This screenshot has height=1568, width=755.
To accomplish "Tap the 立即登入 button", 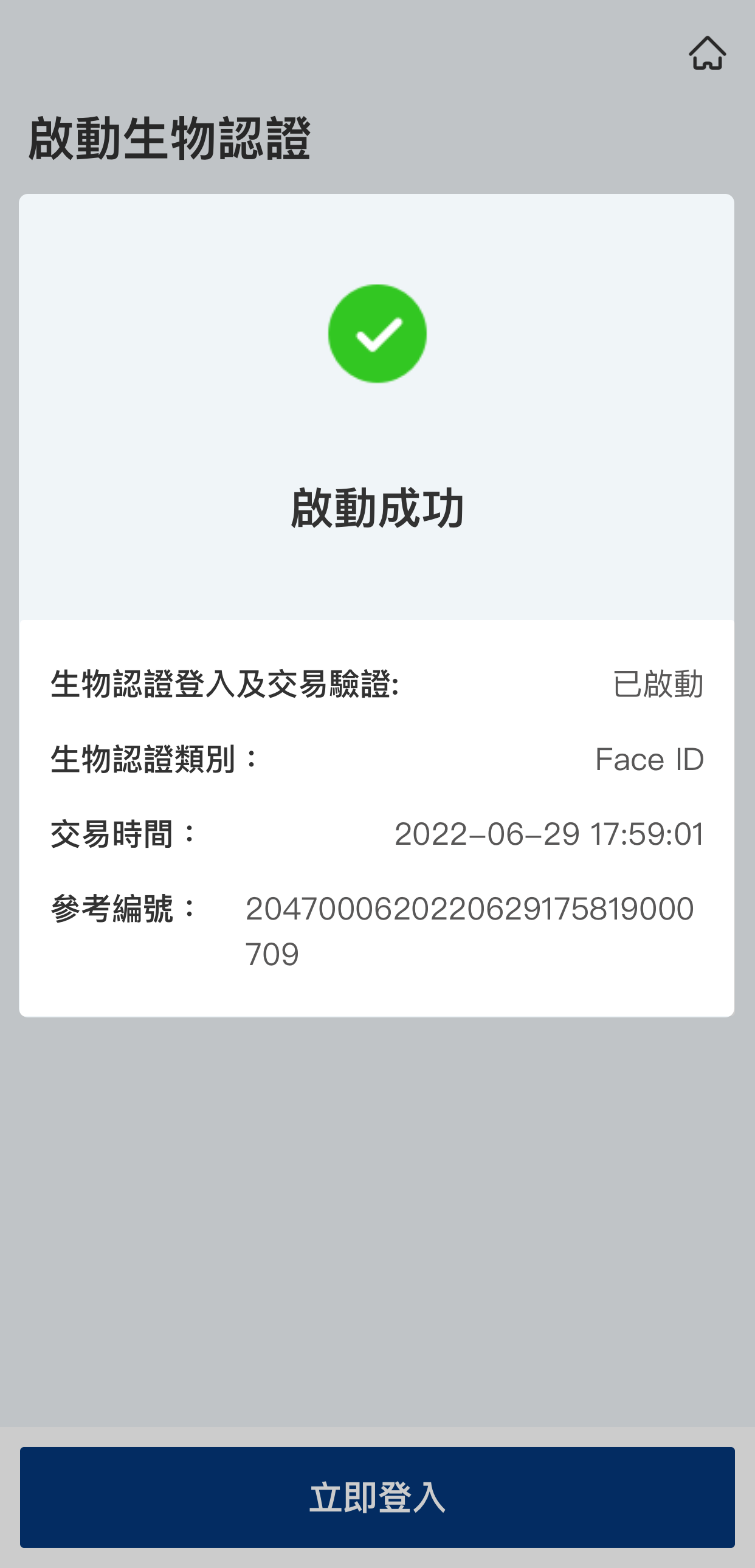I will coord(377,1497).
